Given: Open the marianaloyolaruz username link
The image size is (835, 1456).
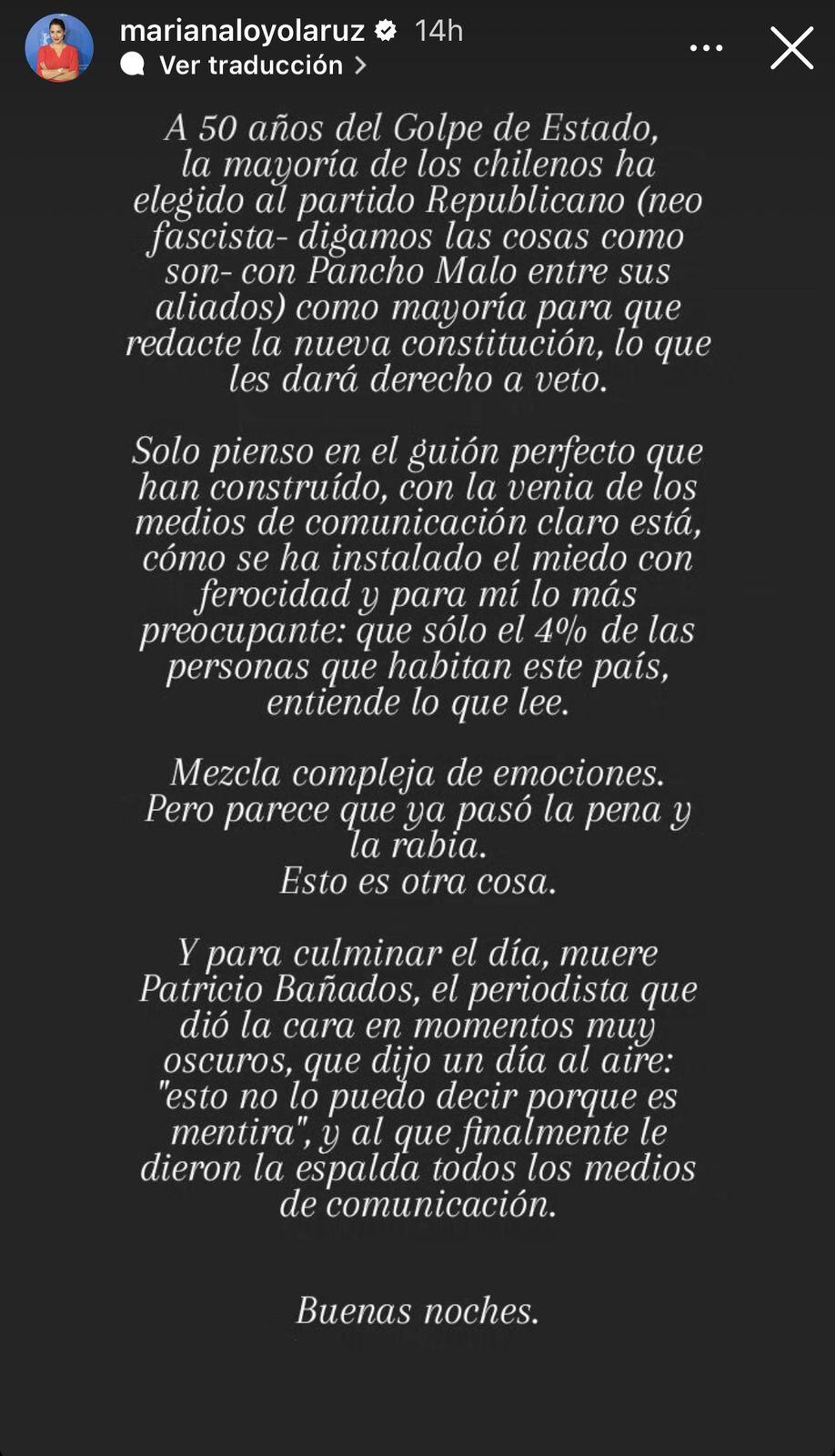Looking at the screenshot, I should (x=242, y=31).
